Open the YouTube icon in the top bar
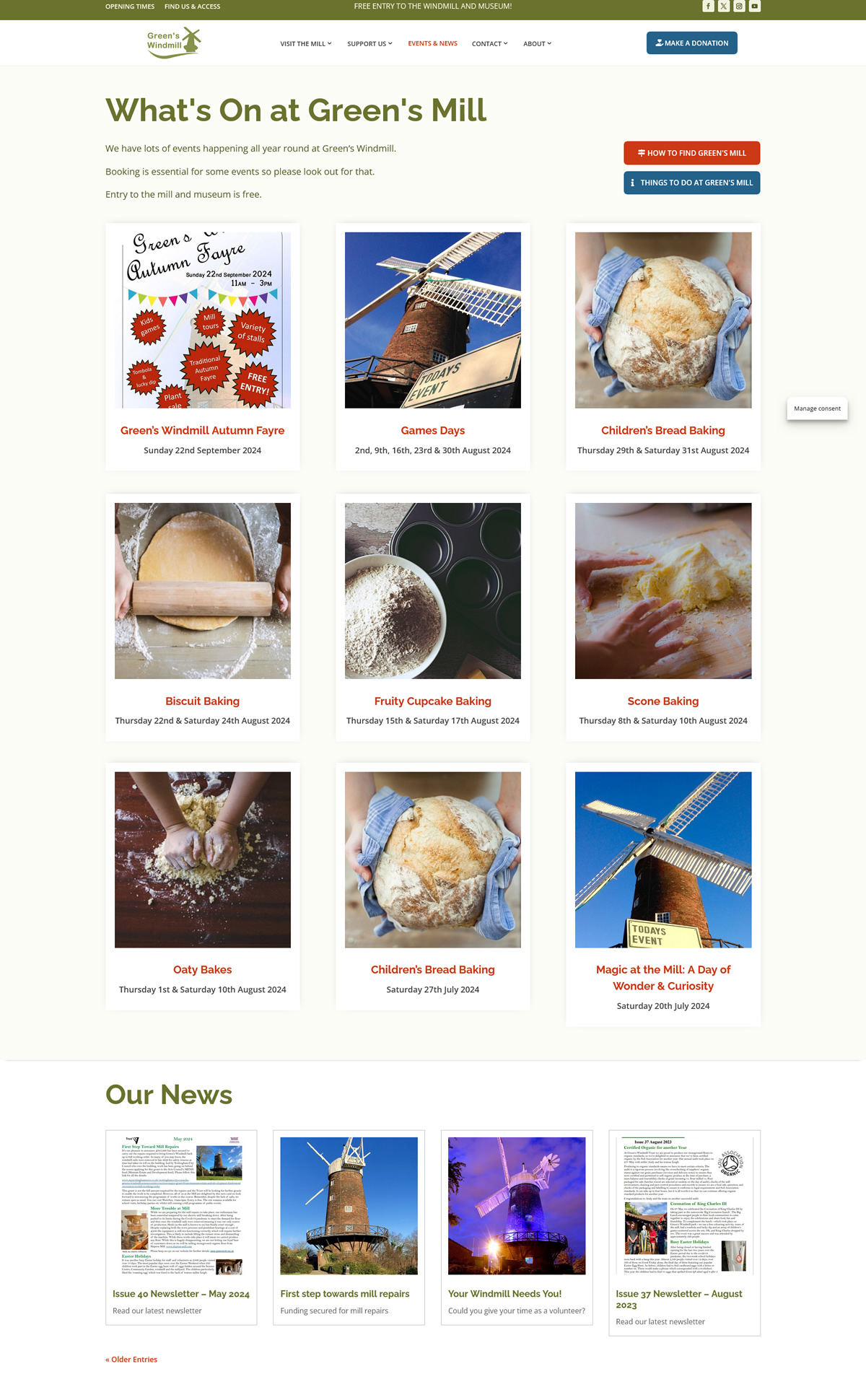Image resolution: width=866 pixels, height=1400 pixels. (754, 6)
